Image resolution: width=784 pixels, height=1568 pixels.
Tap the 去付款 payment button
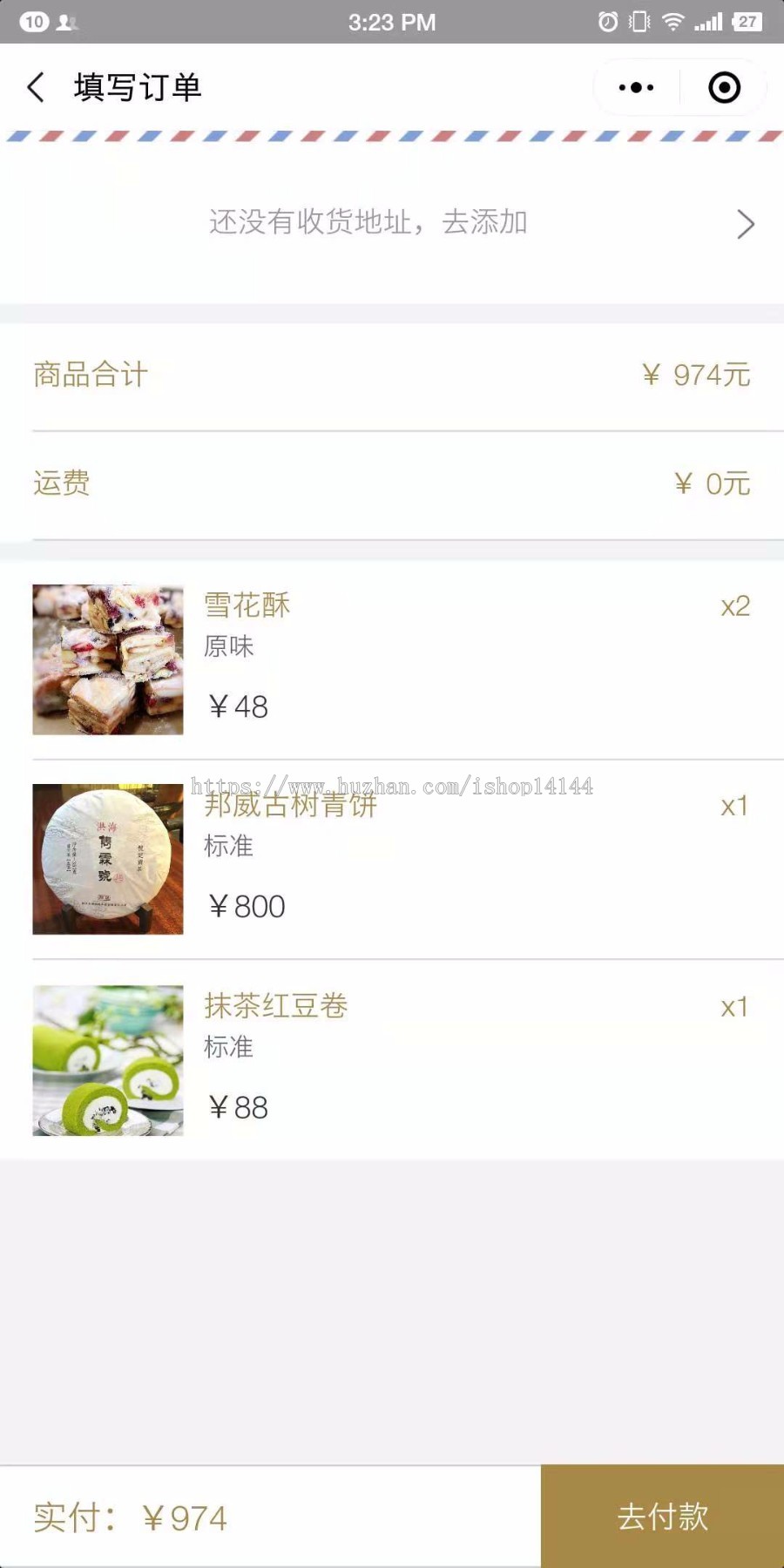pyautogui.click(x=662, y=1516)
